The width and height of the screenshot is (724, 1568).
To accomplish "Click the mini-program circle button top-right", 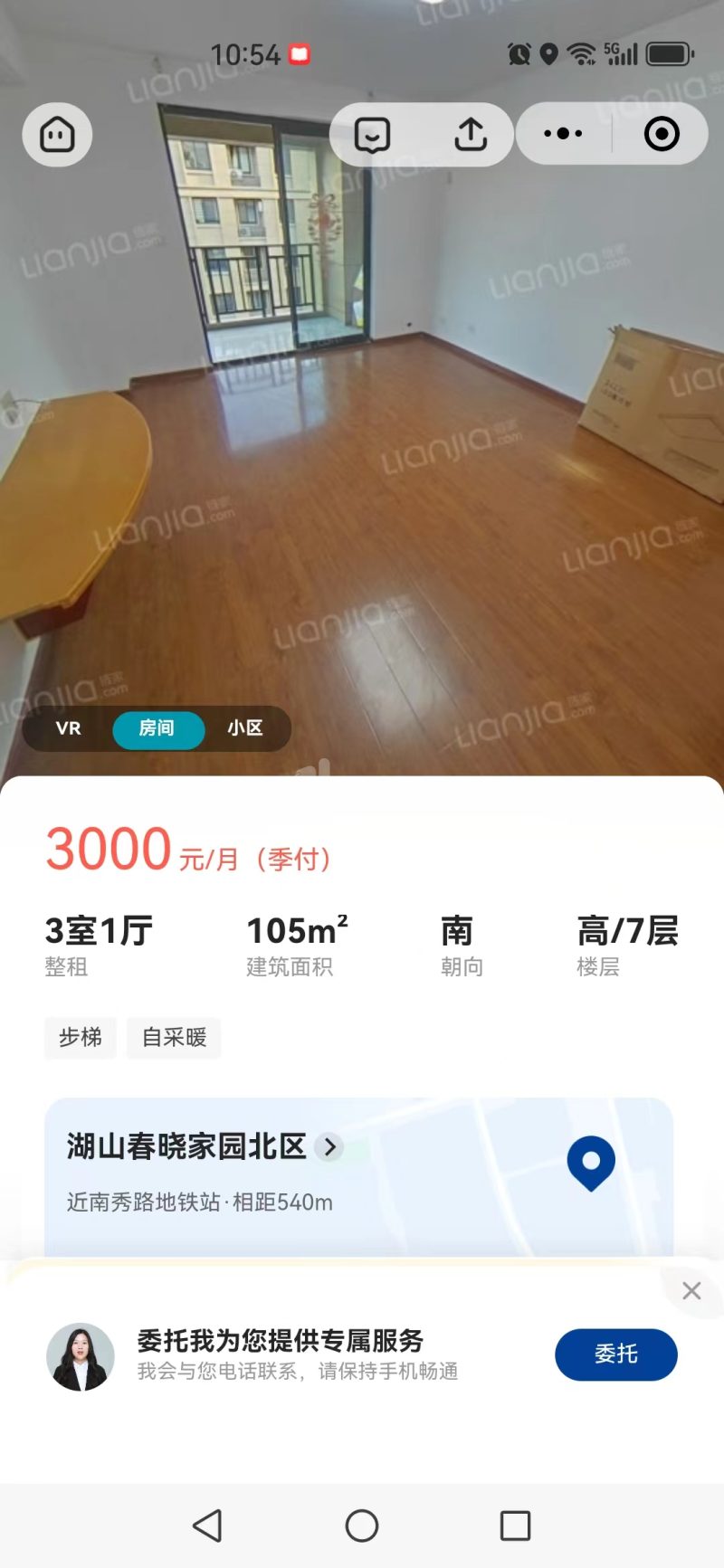I will pyautogui.click(x=661, y=133).
